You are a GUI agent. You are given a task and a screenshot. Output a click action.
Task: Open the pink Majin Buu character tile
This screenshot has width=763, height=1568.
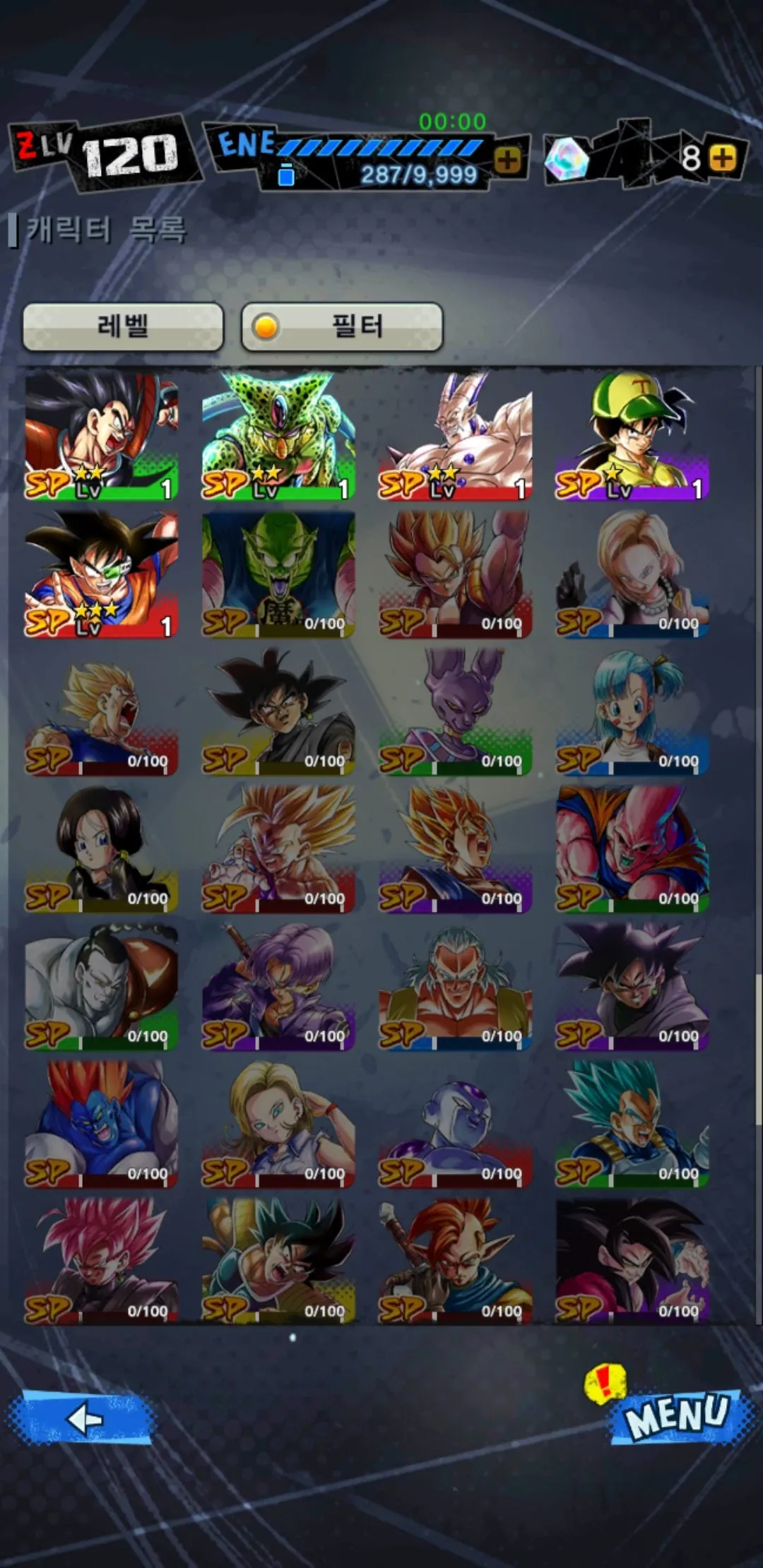(632, 849)
